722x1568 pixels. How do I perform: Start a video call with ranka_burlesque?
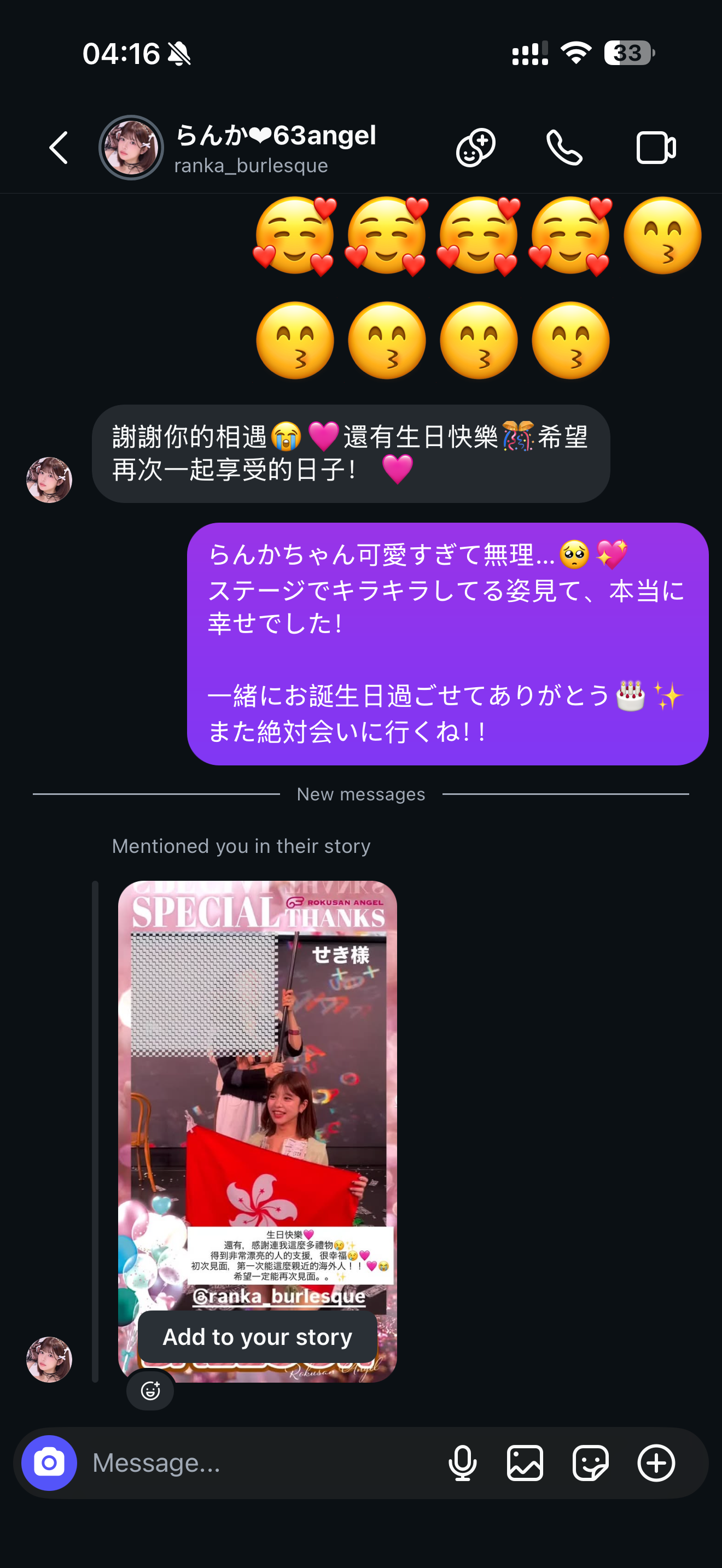(656, 148)
